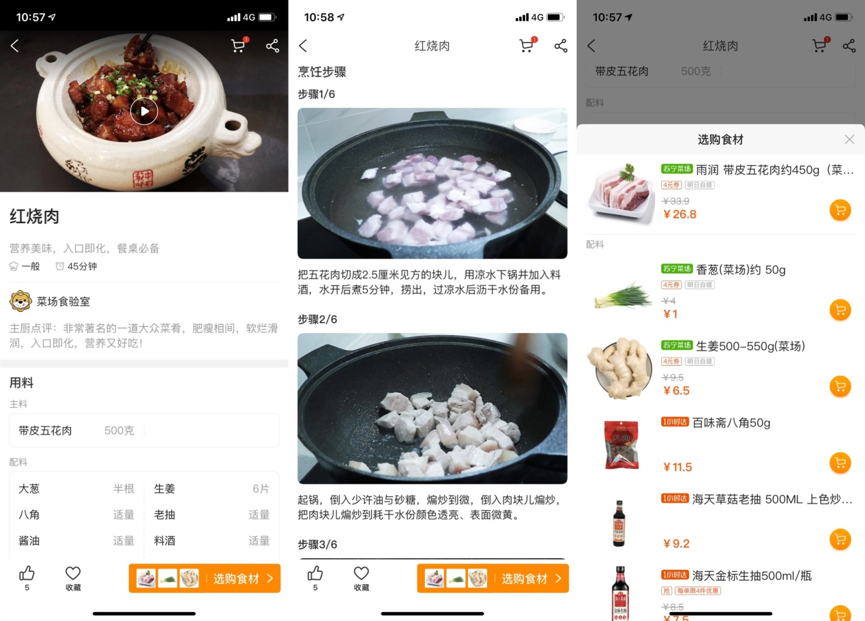Save to 收藏 on the cooking steps page
This screenshot has height=621, width=865.
[x=361, y=577]
